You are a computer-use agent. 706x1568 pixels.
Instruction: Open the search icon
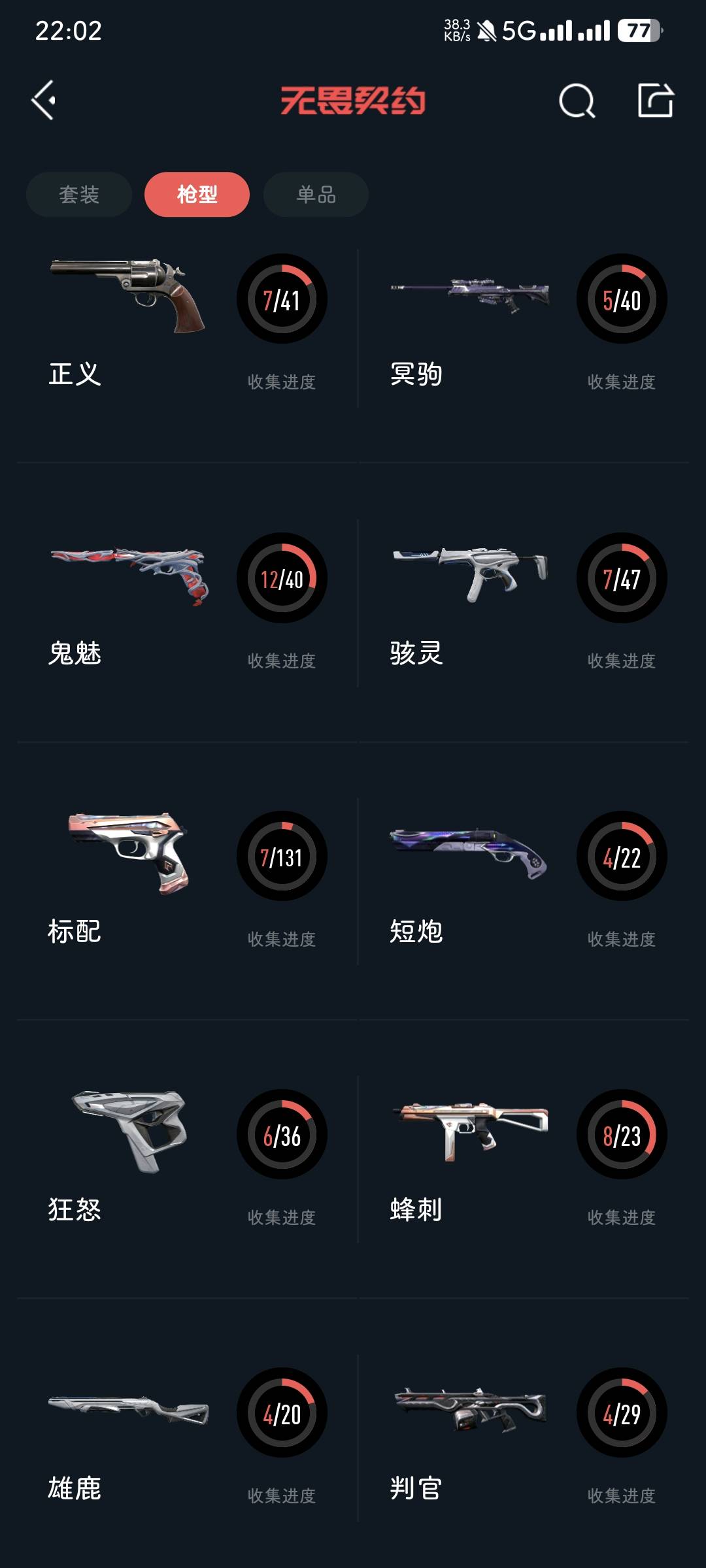[577, 101]
